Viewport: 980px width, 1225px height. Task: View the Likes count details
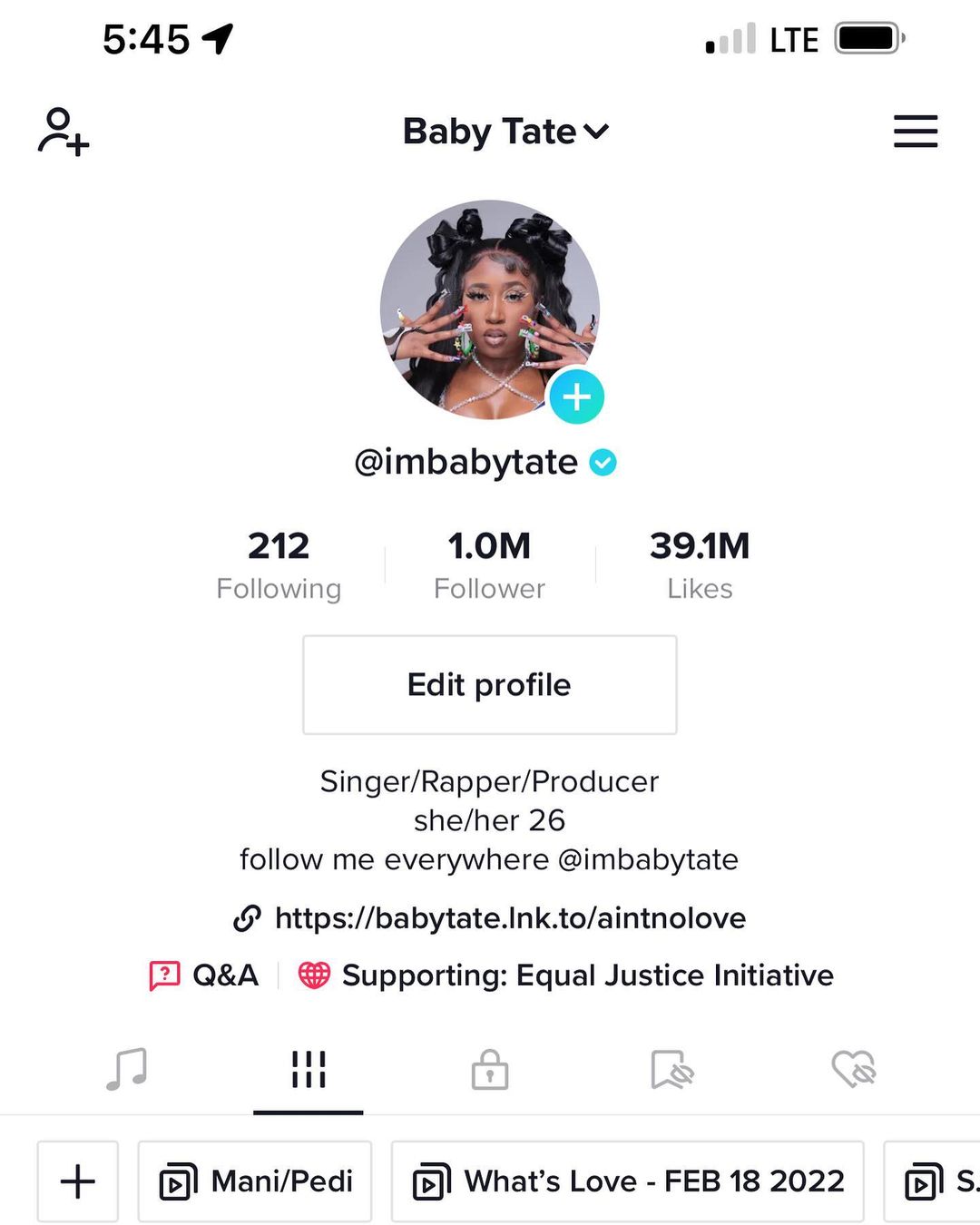[700, 564]
